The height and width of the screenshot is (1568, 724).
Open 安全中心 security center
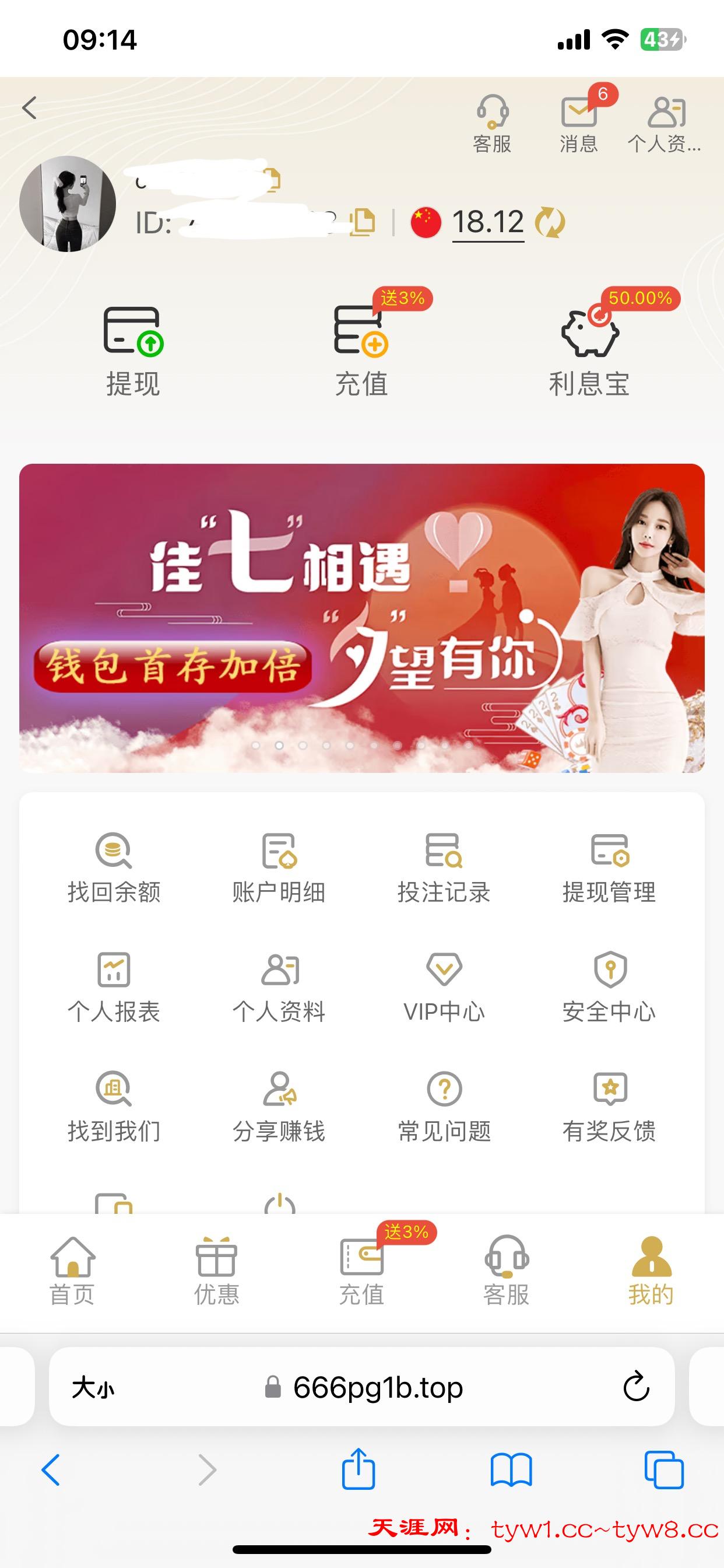pyautogui.click(x=609, y=985)
